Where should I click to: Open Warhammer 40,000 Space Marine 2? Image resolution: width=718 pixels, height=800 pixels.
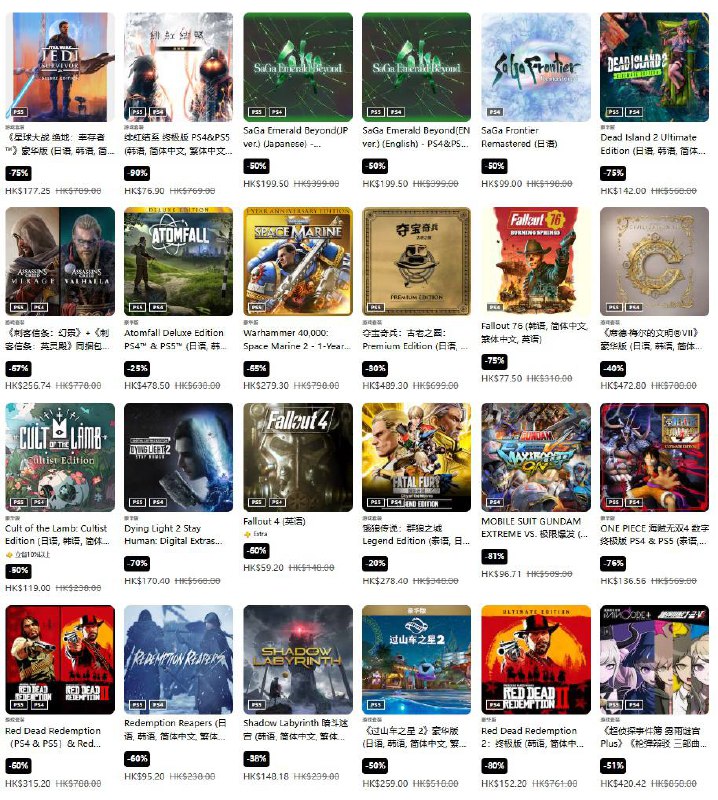tap(297, 261)
